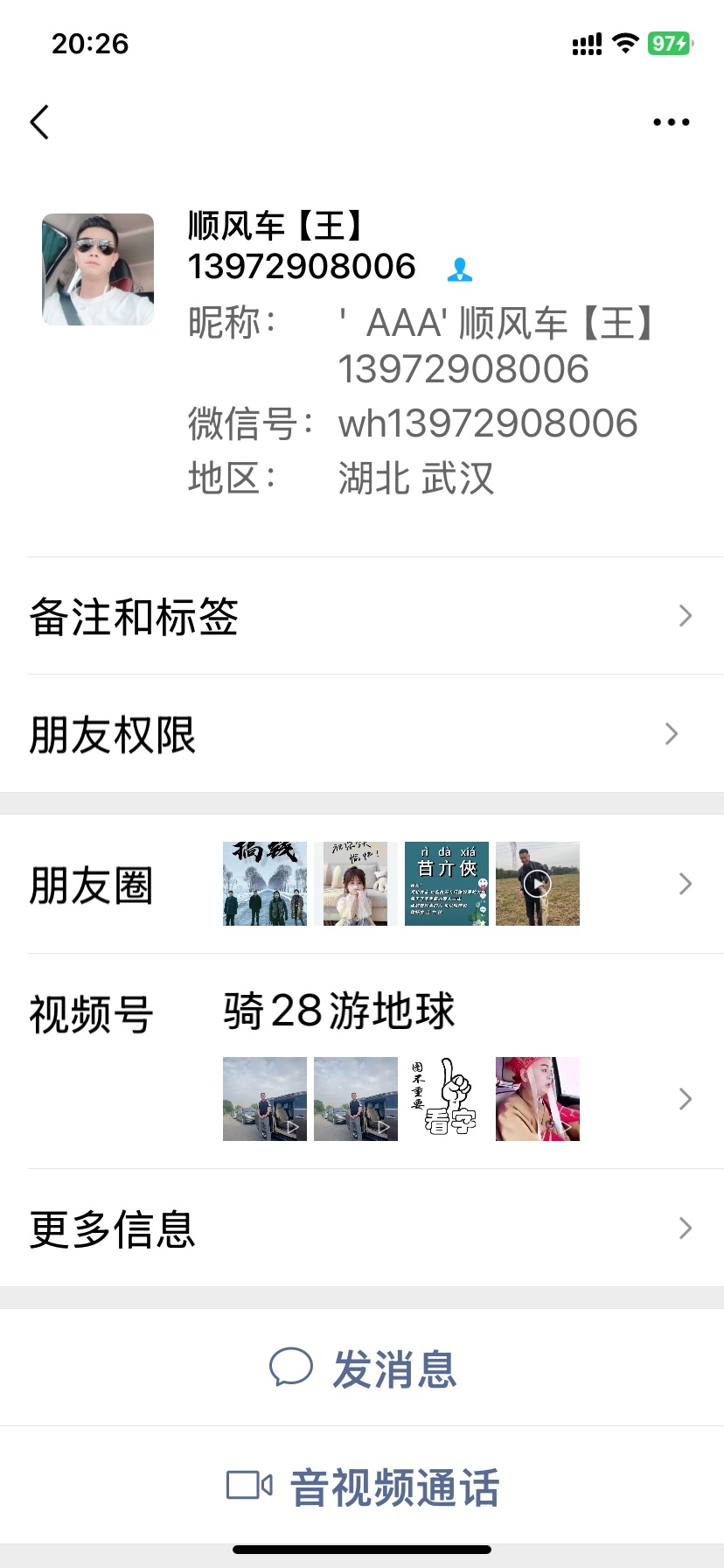Open 朋友权限 settings
Image resolution: width=724 pixels, height=1568 pixels.
coord(362,734)
